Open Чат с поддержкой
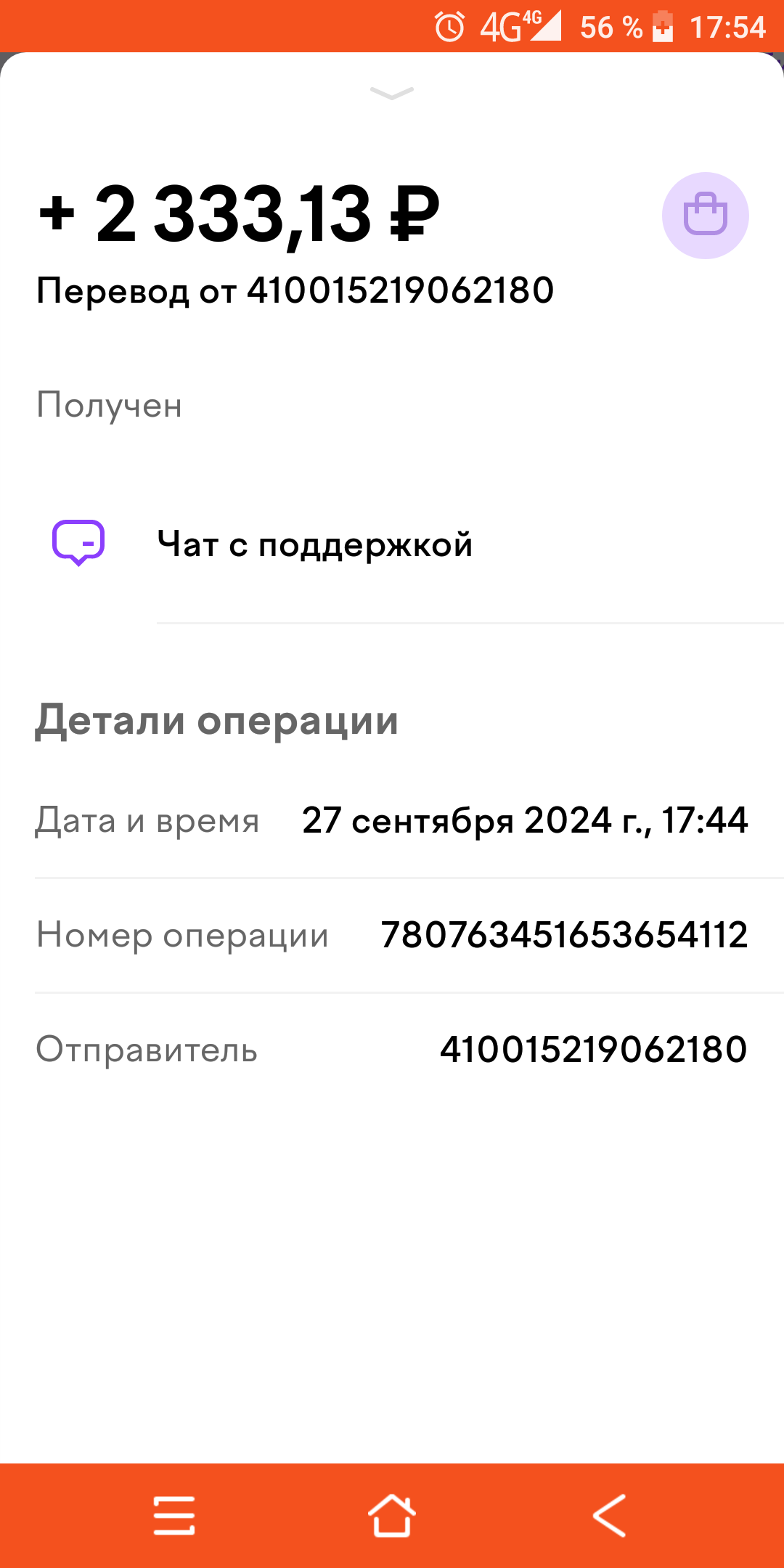Screen dimensions: 784x1568 [x=392, y=544]
